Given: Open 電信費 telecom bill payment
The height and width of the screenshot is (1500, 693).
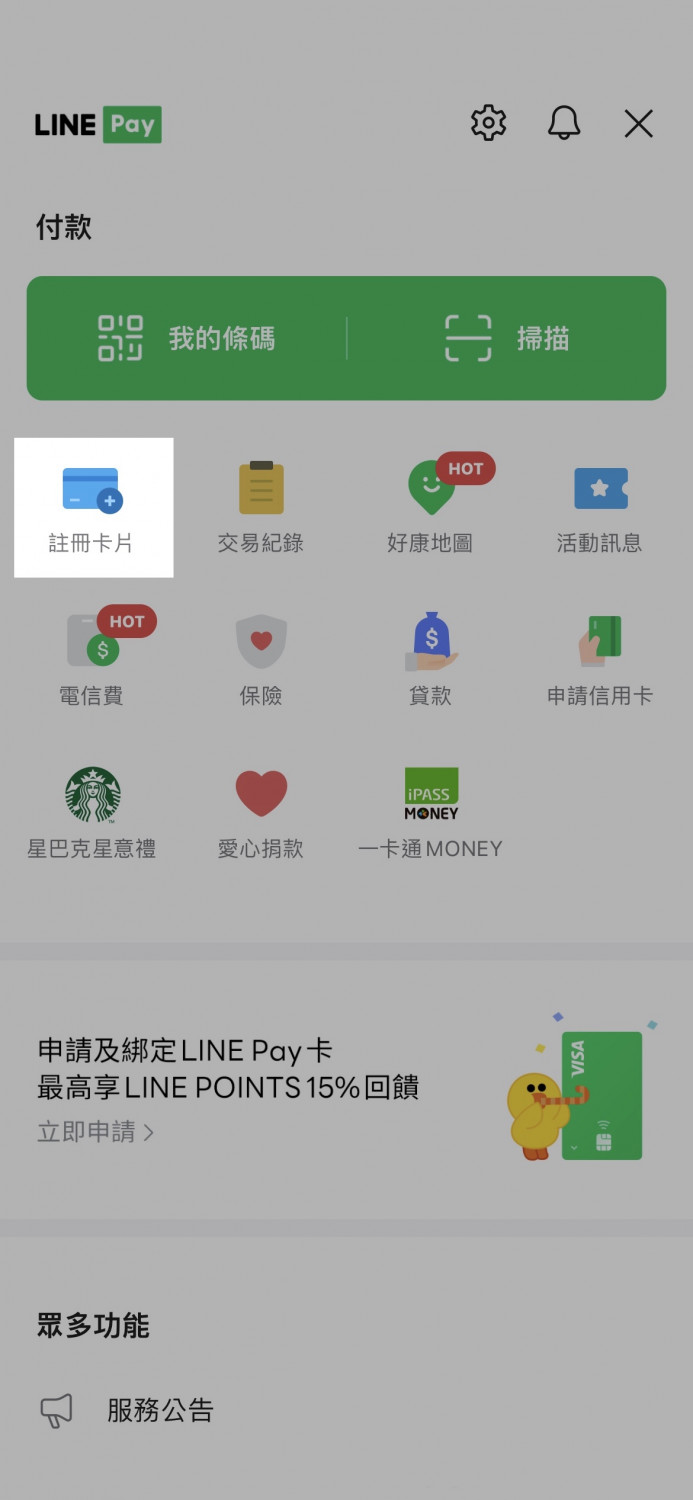Looking at the screenshot, I should pos(92,660).
